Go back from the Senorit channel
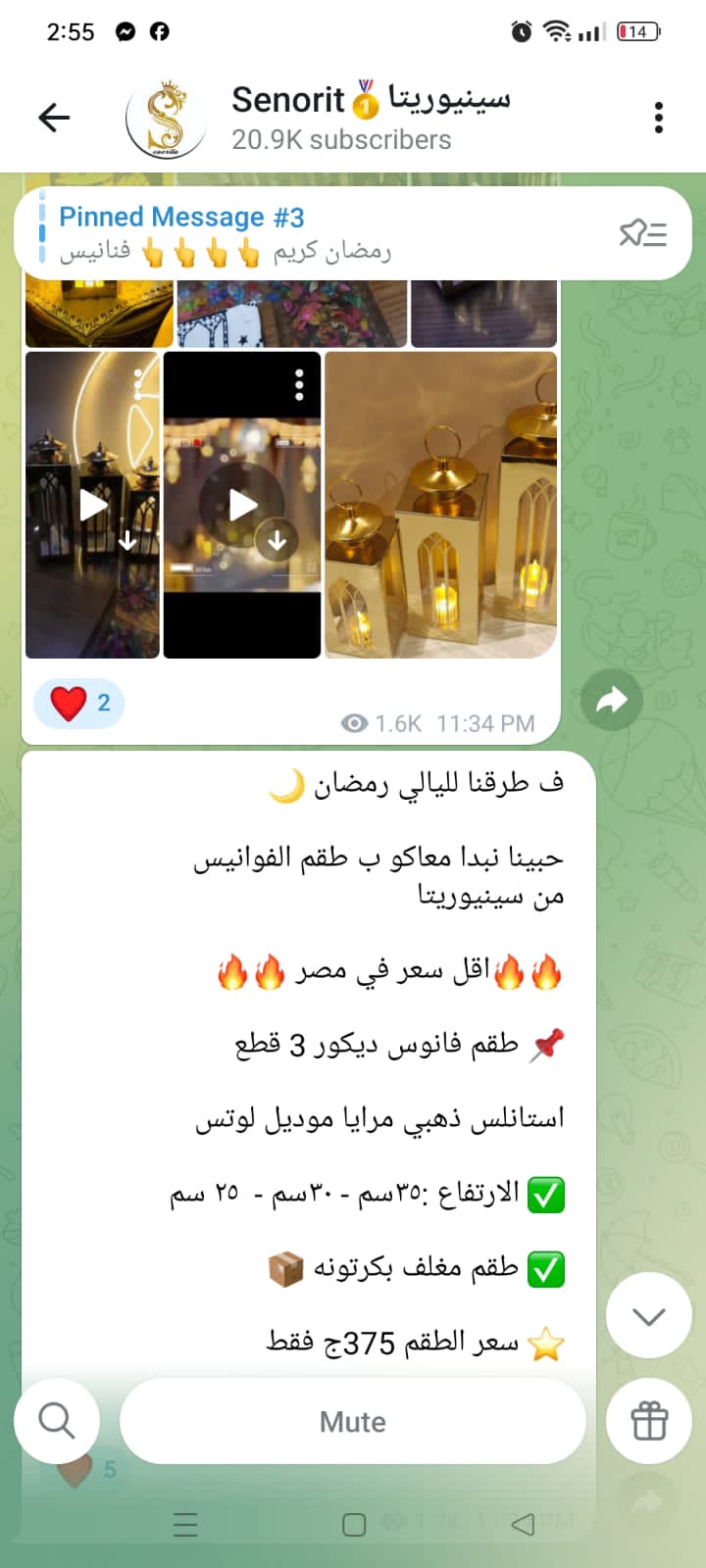The height and width of the screenshot is (1568, 706). tap(54, 118)
